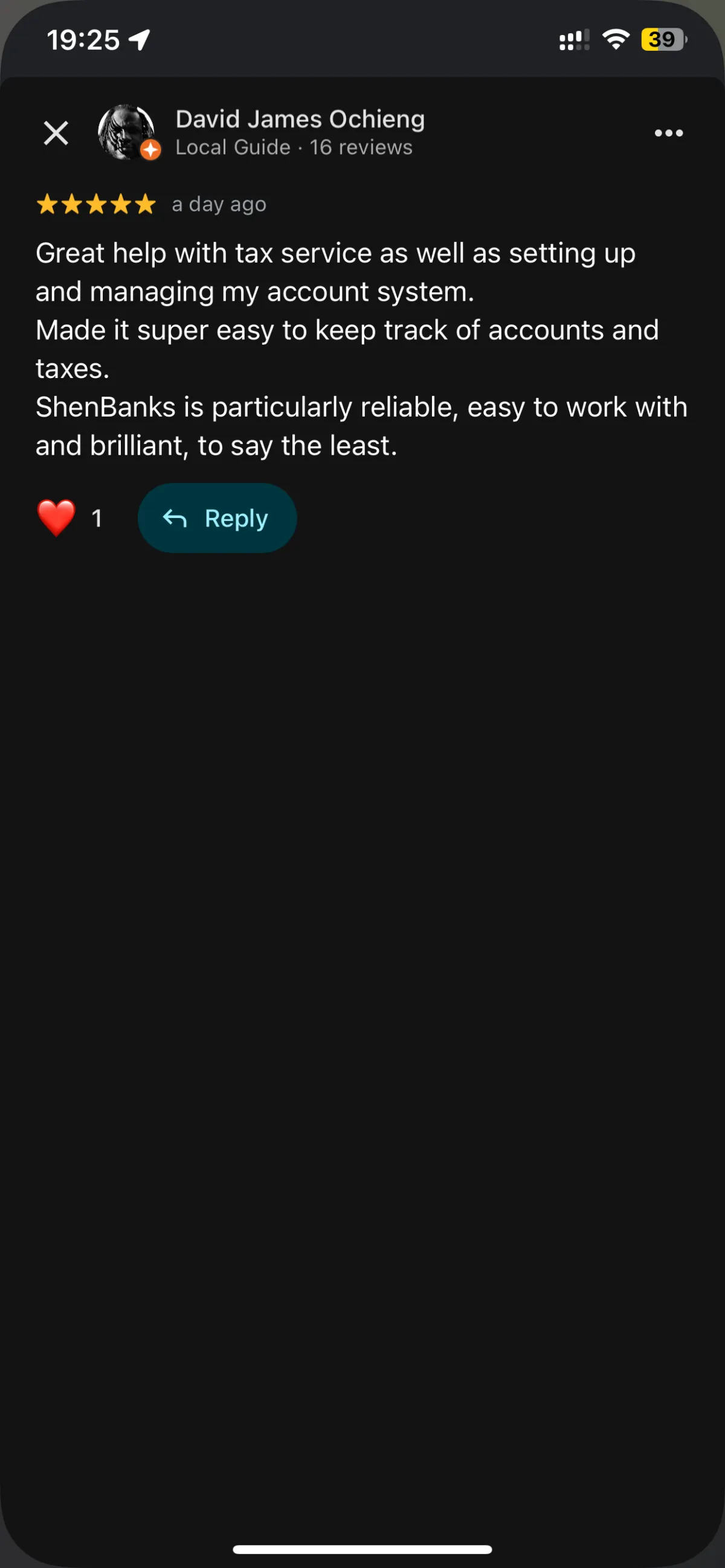Tap the heart reaction on the review

click(x=57, y=517)
